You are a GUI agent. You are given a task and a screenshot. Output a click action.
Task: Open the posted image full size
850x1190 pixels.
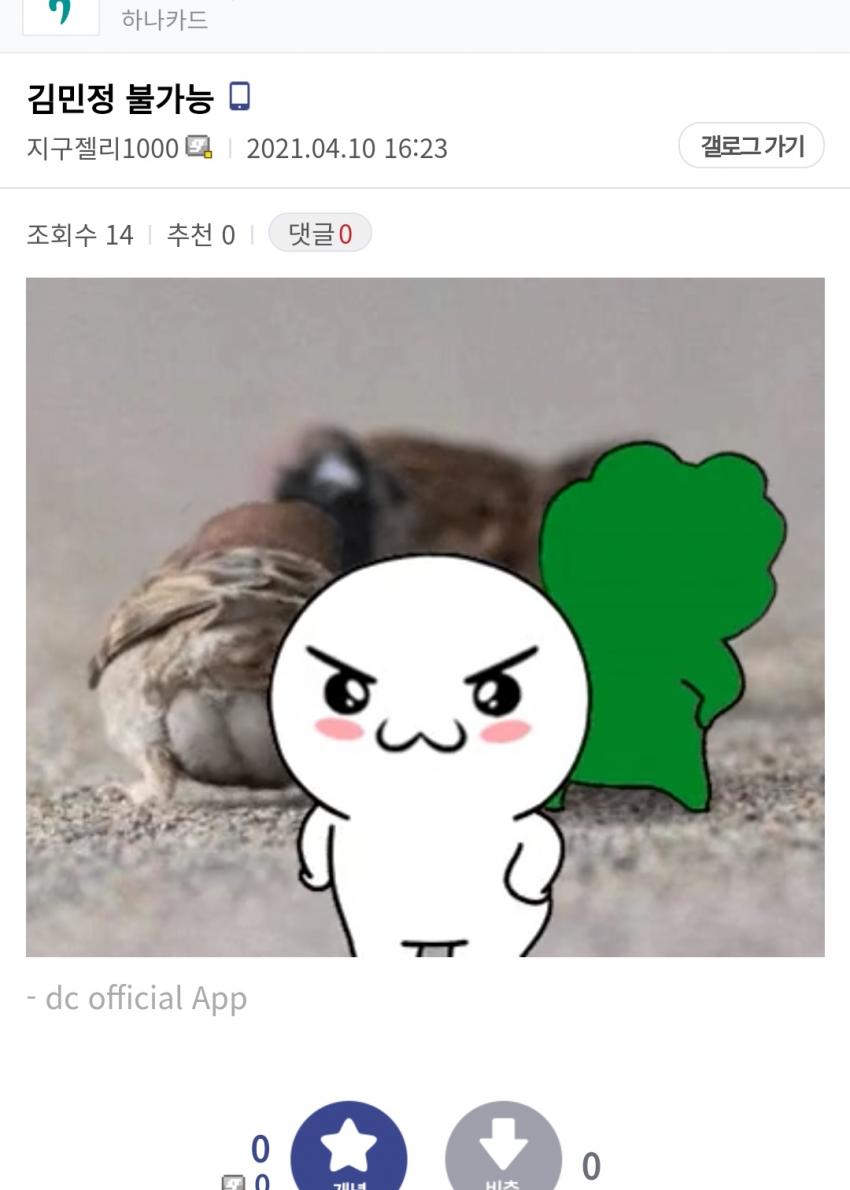coord(425,617)
